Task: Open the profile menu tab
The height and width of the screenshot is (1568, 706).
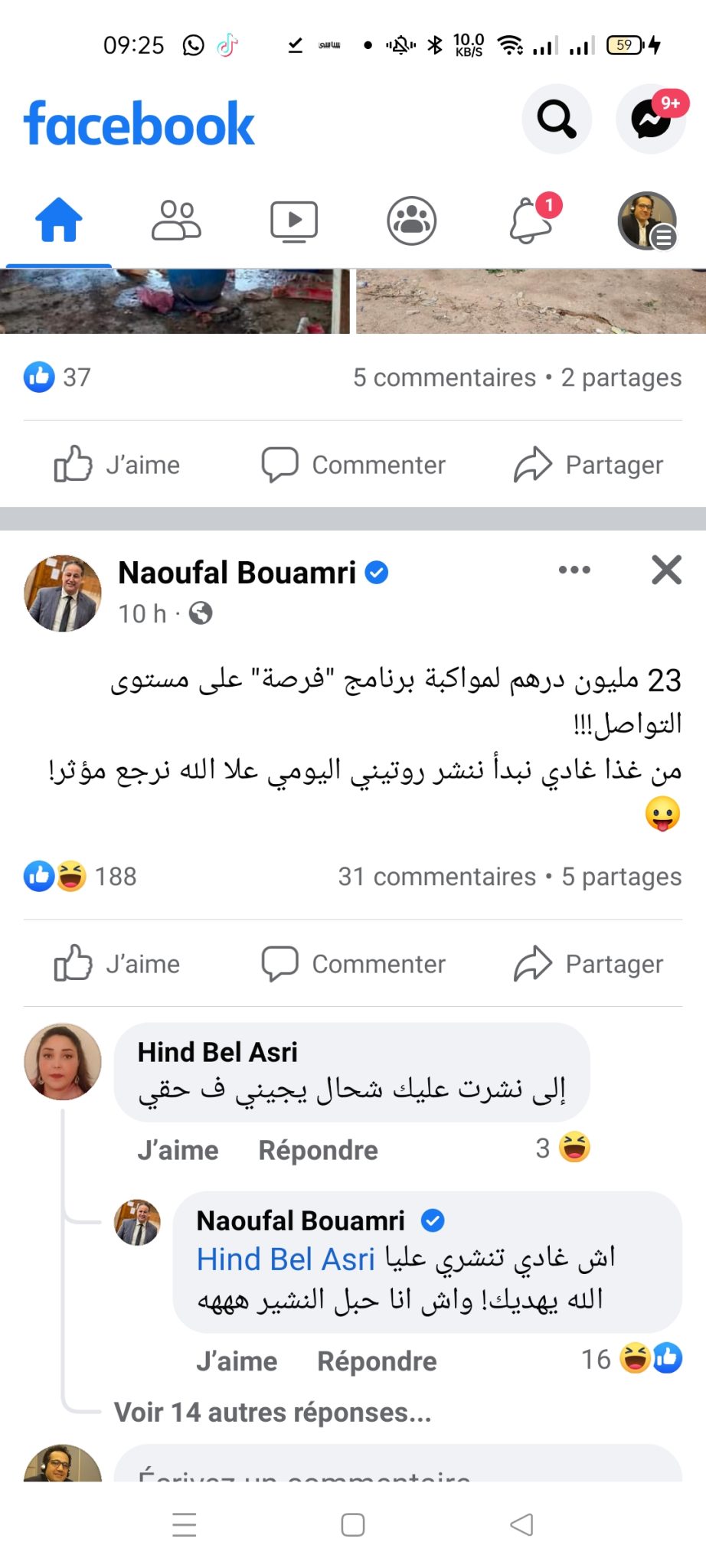Action: coord(647,220)
